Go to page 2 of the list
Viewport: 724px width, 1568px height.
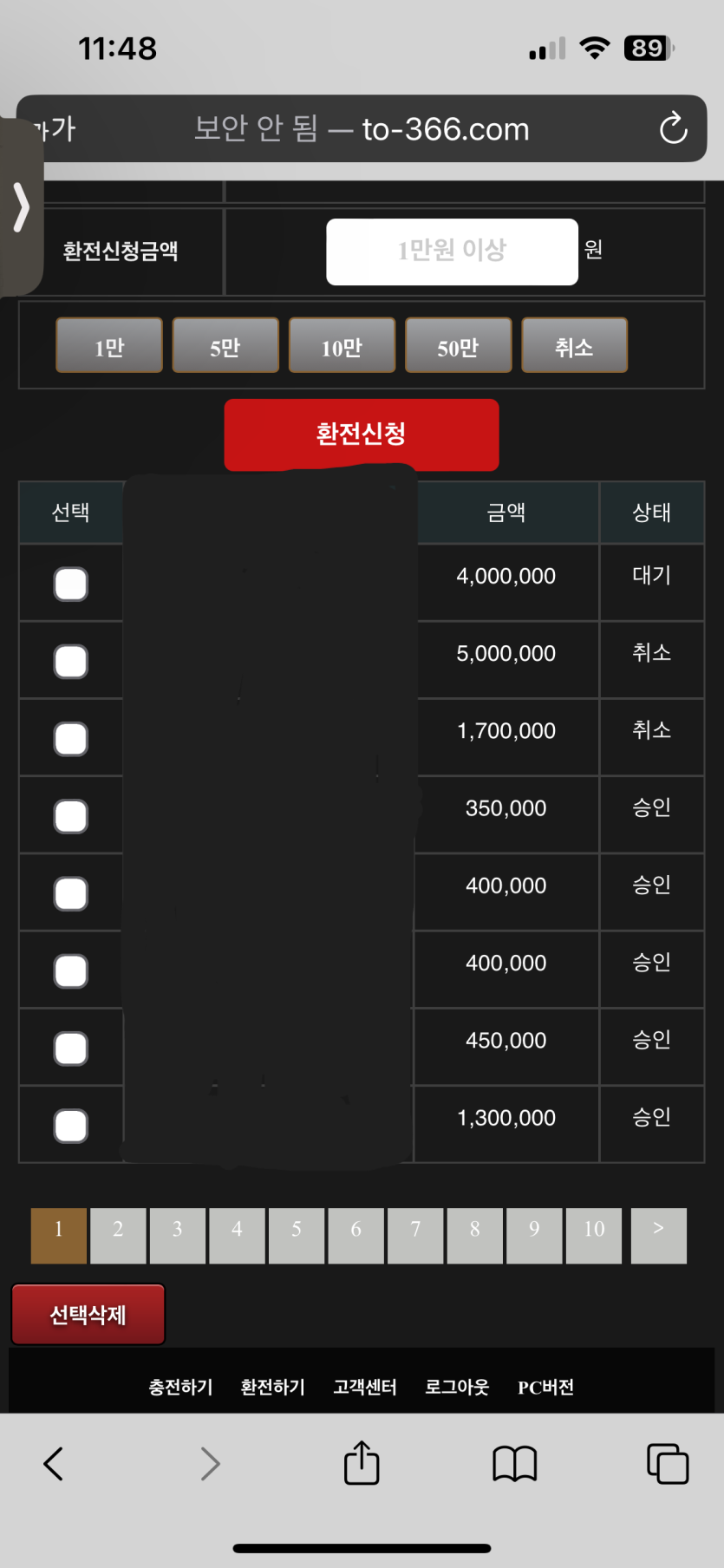(118, 1235)
